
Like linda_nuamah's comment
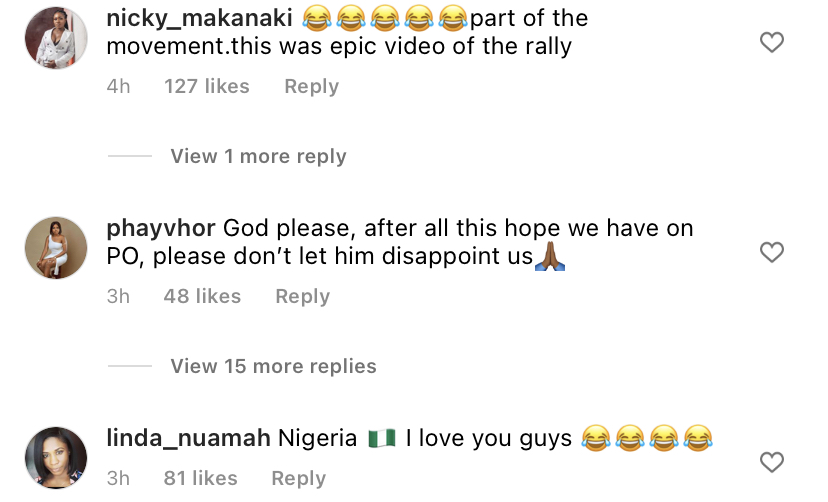point(772,462)
